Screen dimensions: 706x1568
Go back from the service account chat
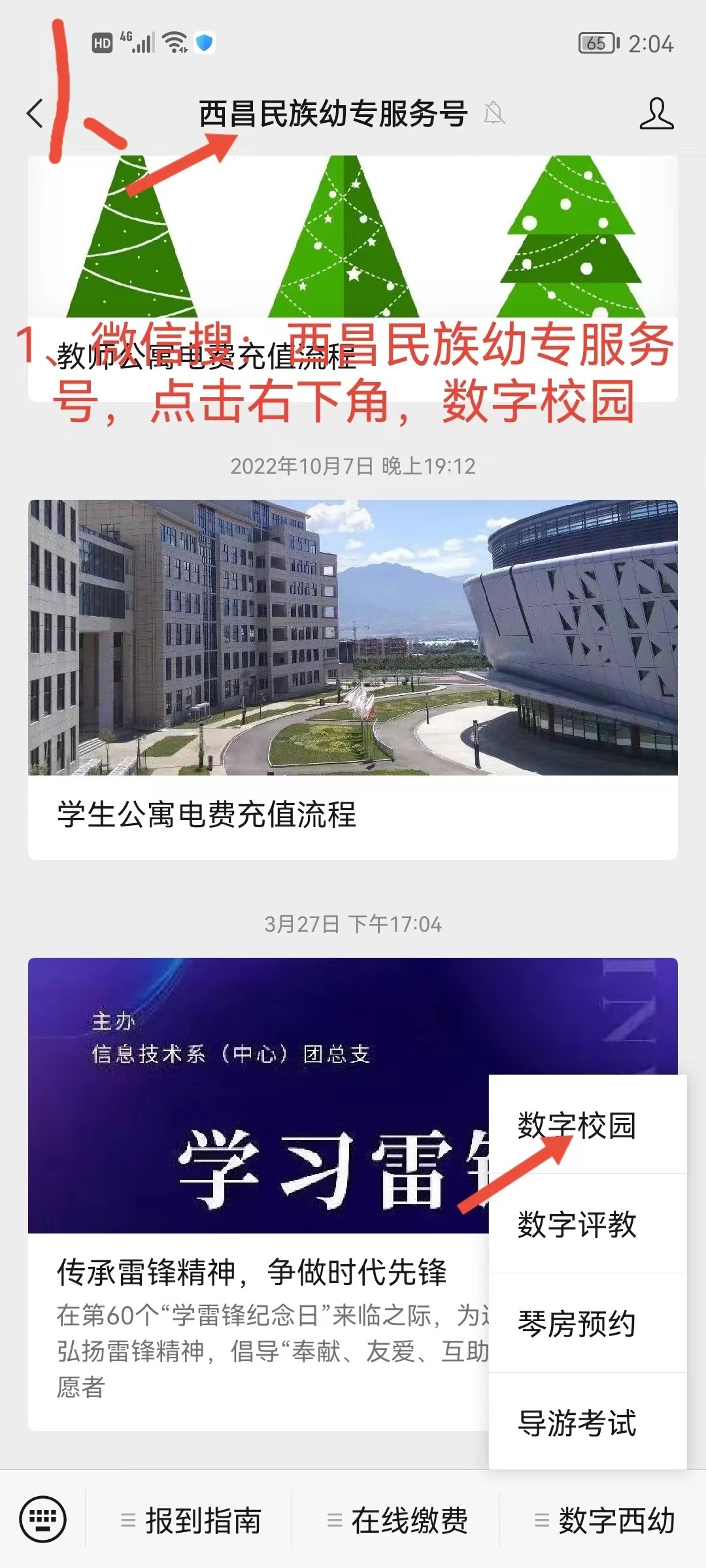(x=35, y=114)
